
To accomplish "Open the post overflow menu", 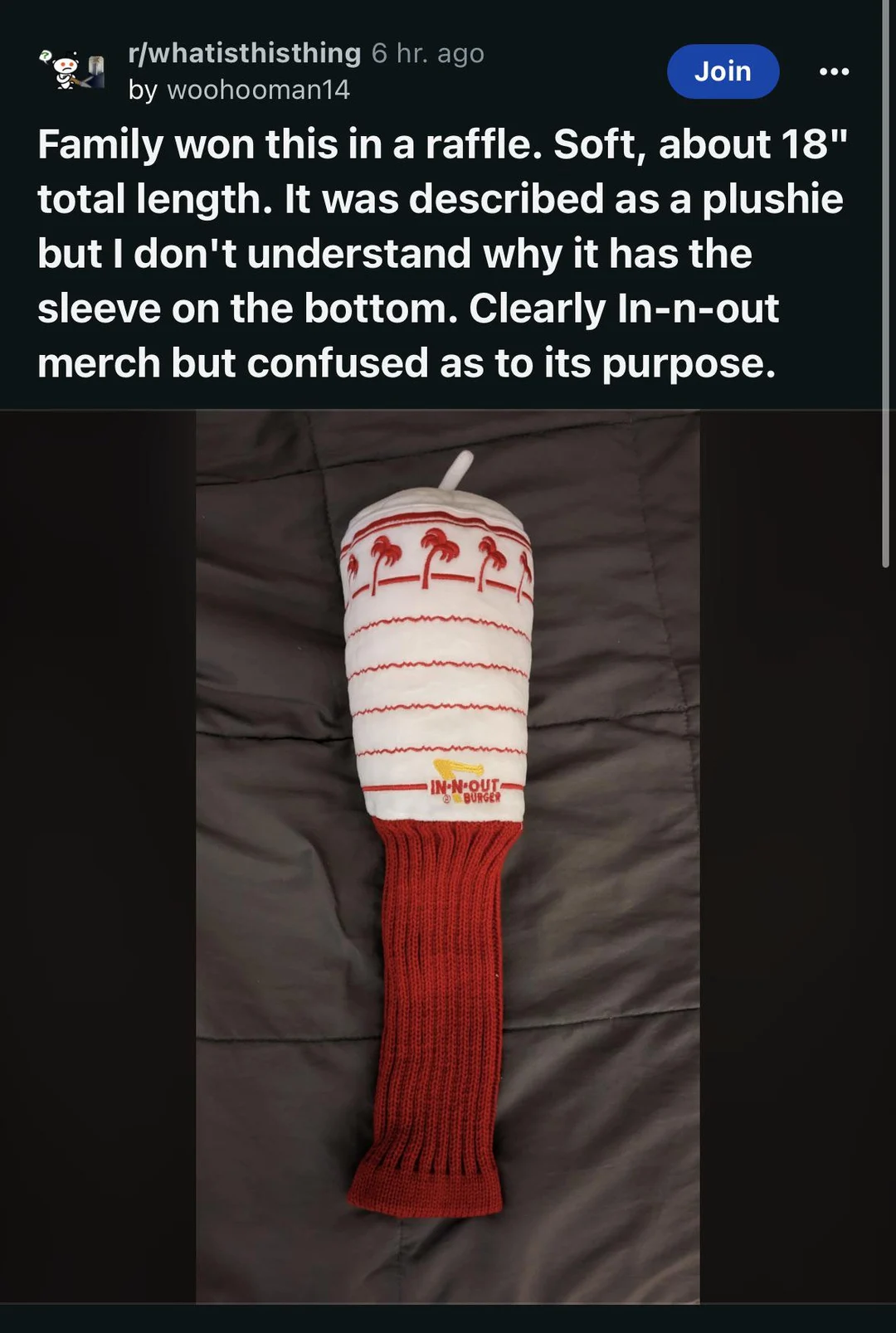I will (834, 71).
